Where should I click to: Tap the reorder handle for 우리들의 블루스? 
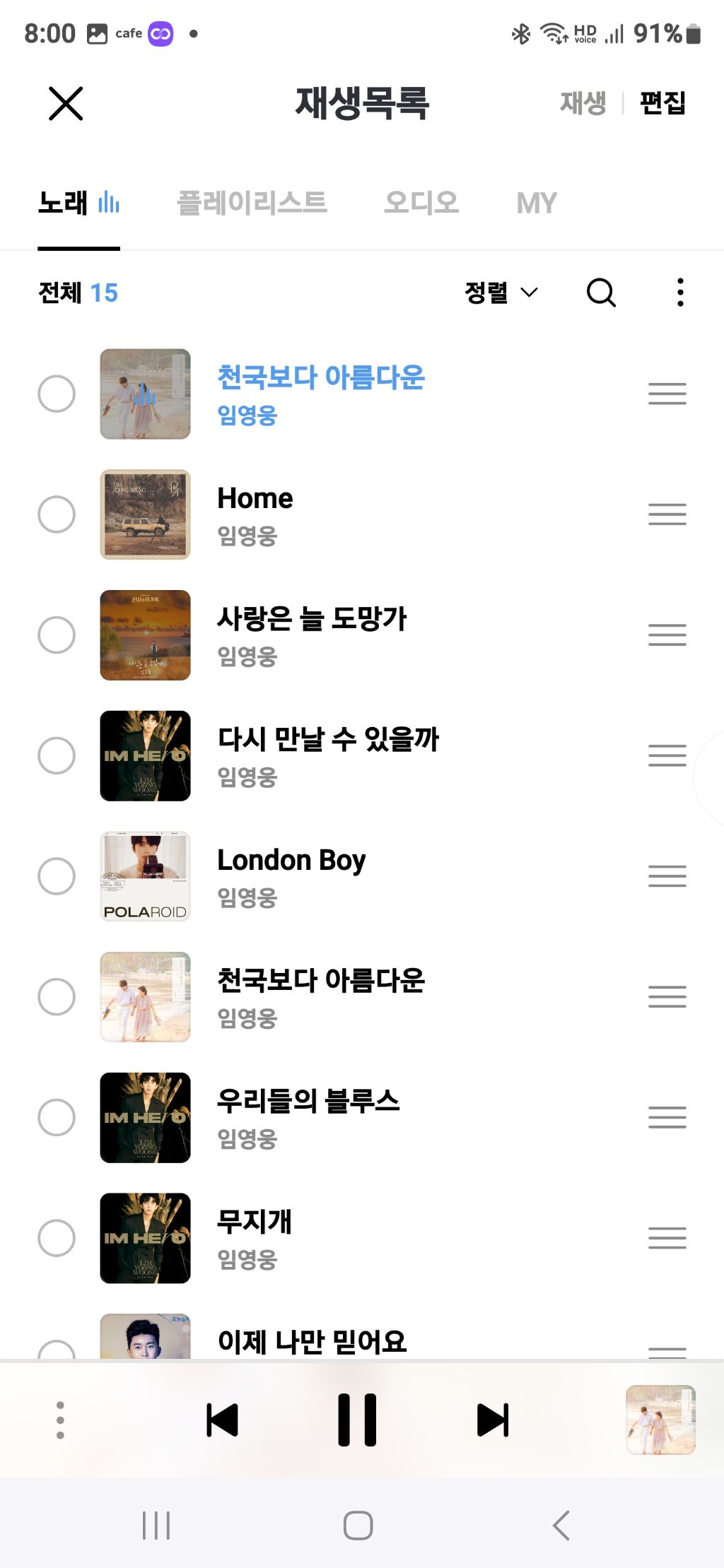[667, 1117]
